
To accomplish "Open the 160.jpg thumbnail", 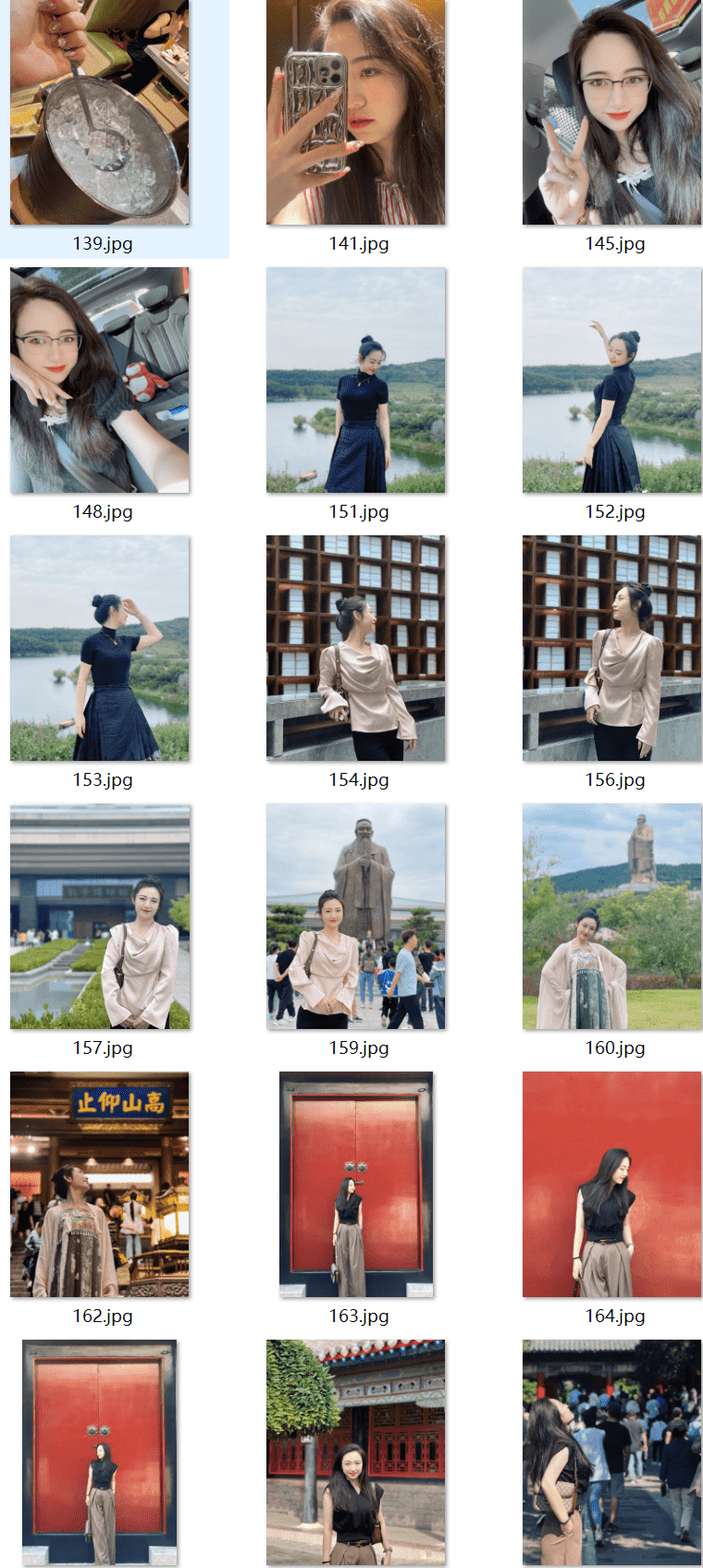I will (x=611, y=916).
